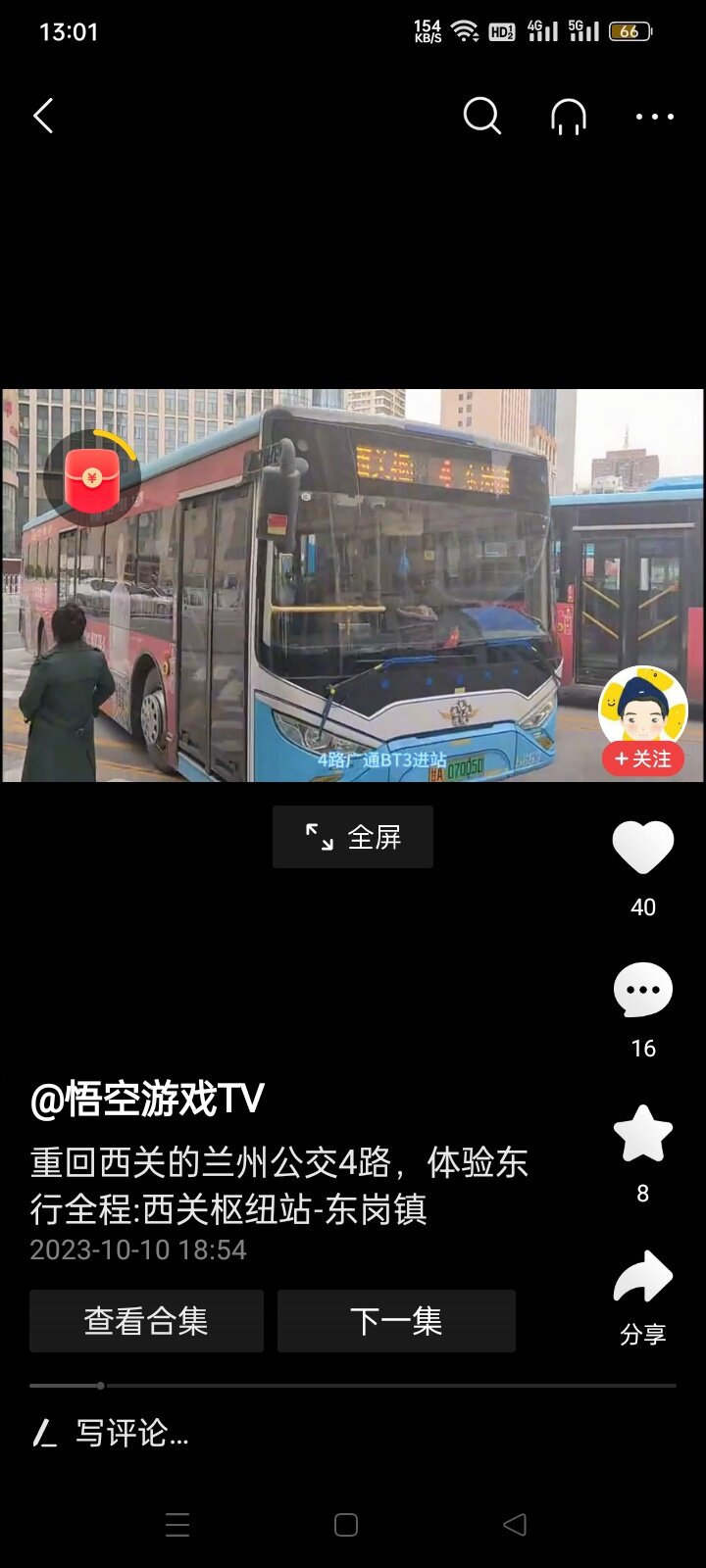Tap the video progress bar
The width and height of the screenshot is (706, 1568).
353,1386
